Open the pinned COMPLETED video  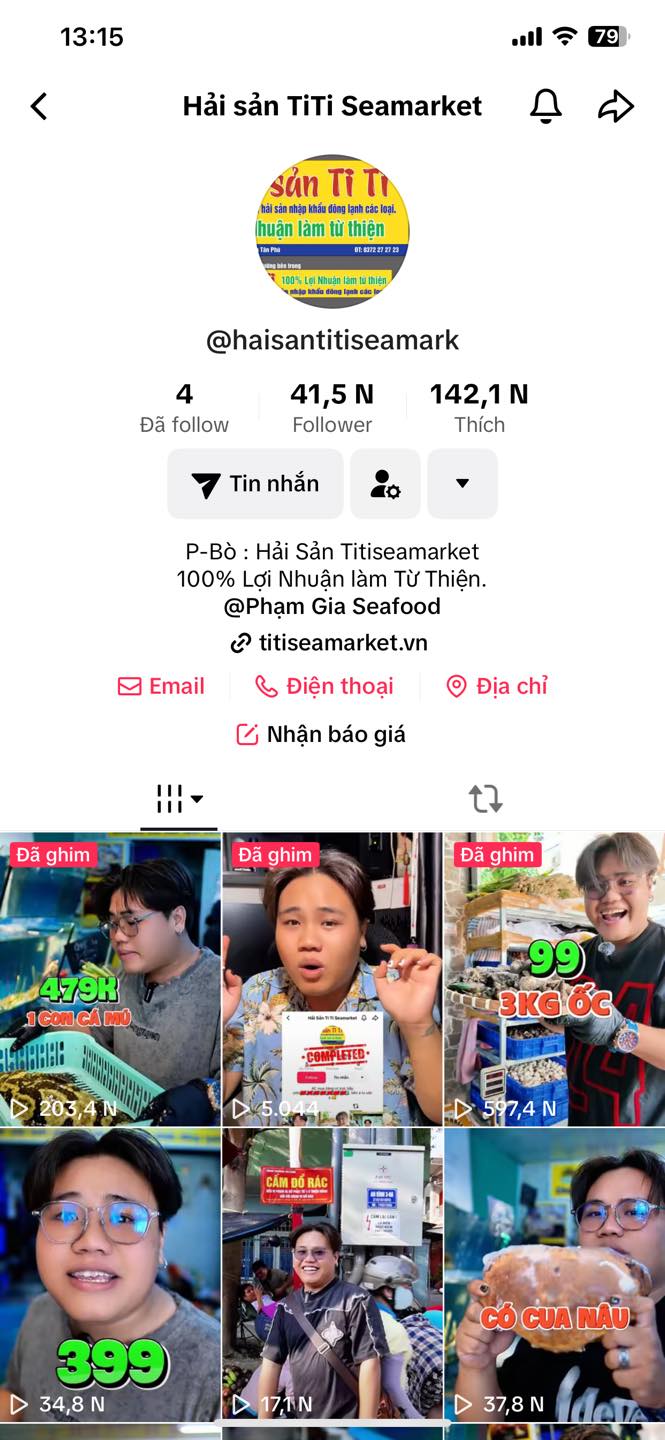click(x=332, y=980)
